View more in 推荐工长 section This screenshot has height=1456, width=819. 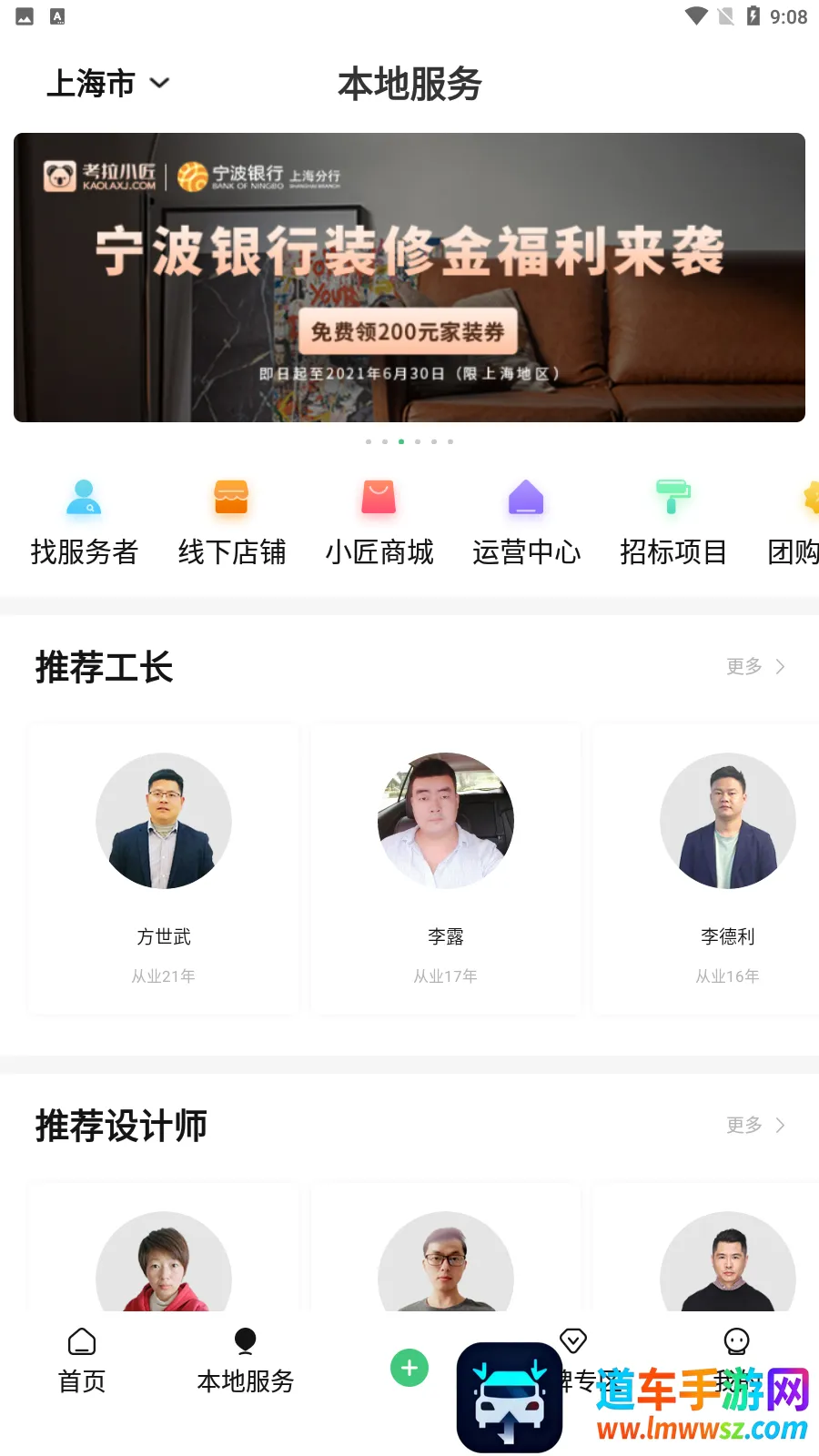[x=755, y=667]
